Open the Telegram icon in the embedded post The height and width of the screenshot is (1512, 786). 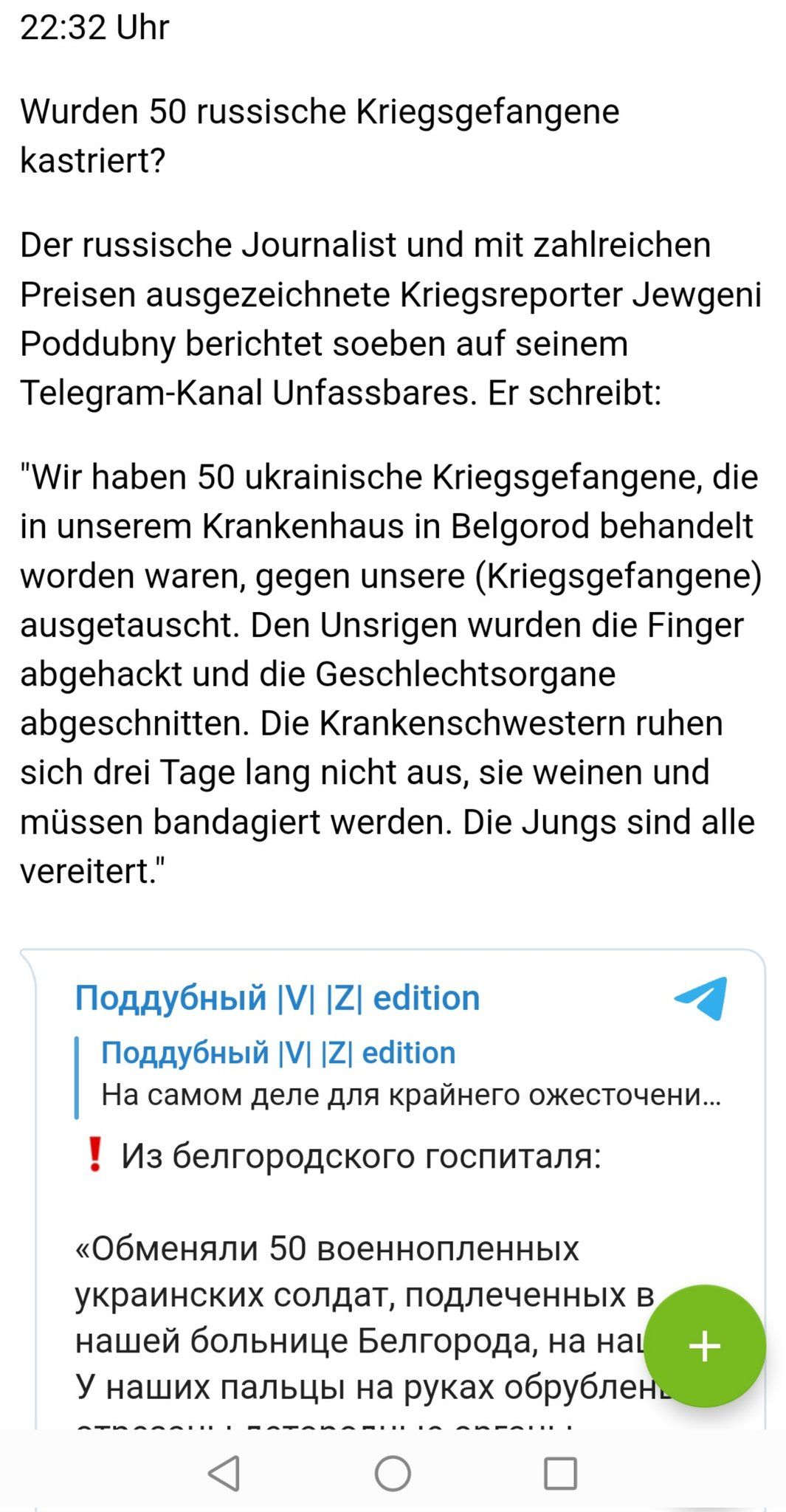701,998
